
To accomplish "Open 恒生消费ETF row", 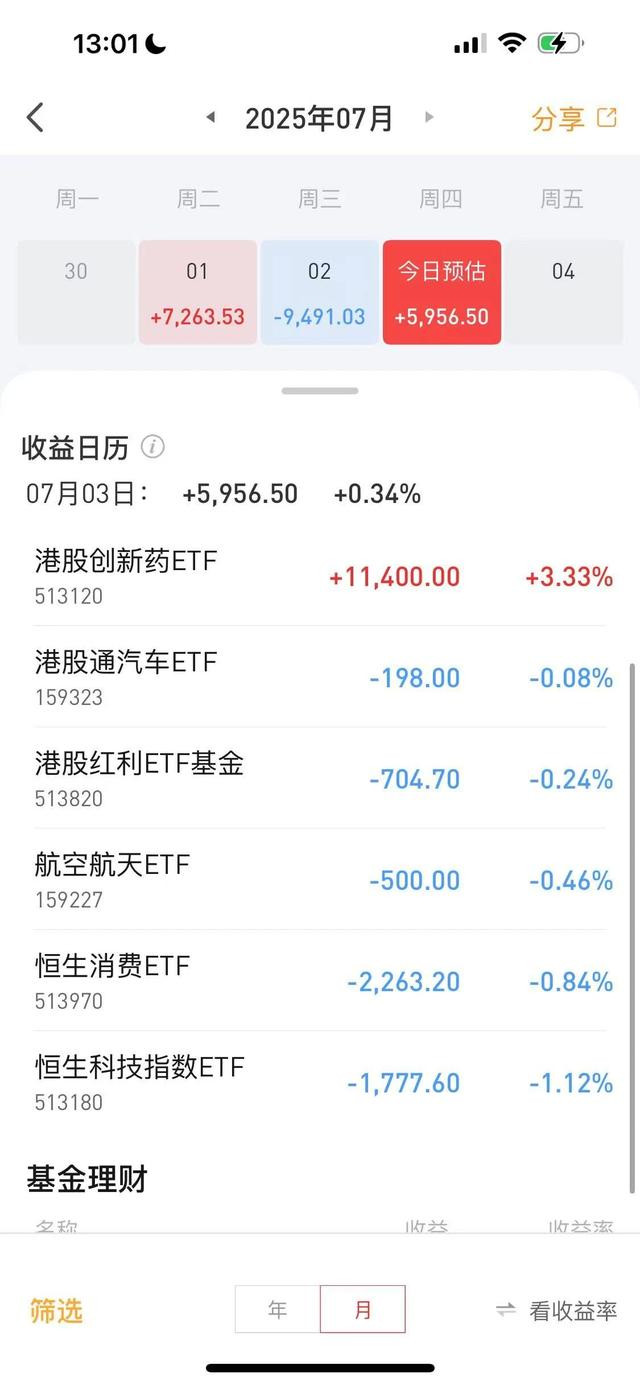I will coord(320,980).
